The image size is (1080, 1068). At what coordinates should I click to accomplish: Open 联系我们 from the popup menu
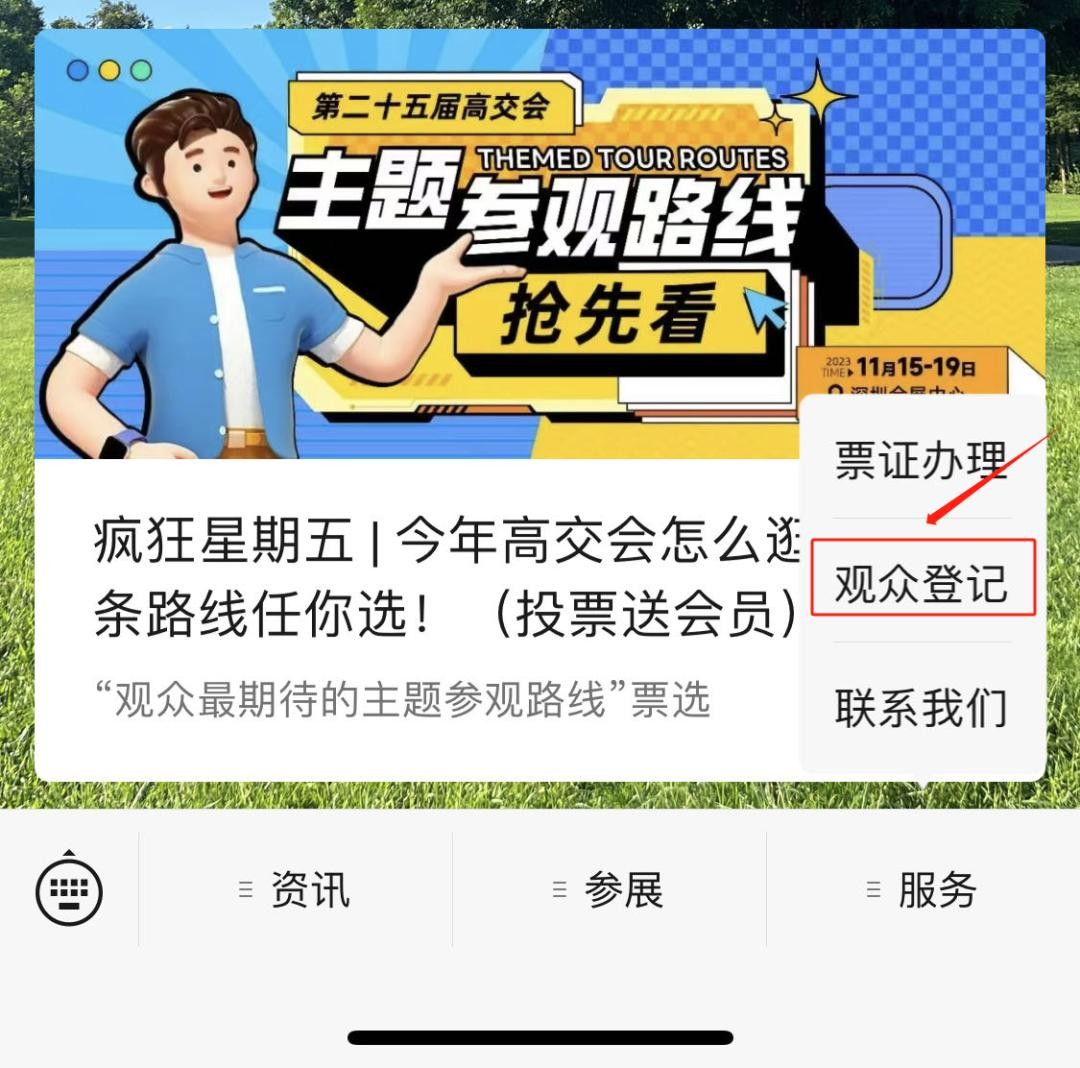921,707
